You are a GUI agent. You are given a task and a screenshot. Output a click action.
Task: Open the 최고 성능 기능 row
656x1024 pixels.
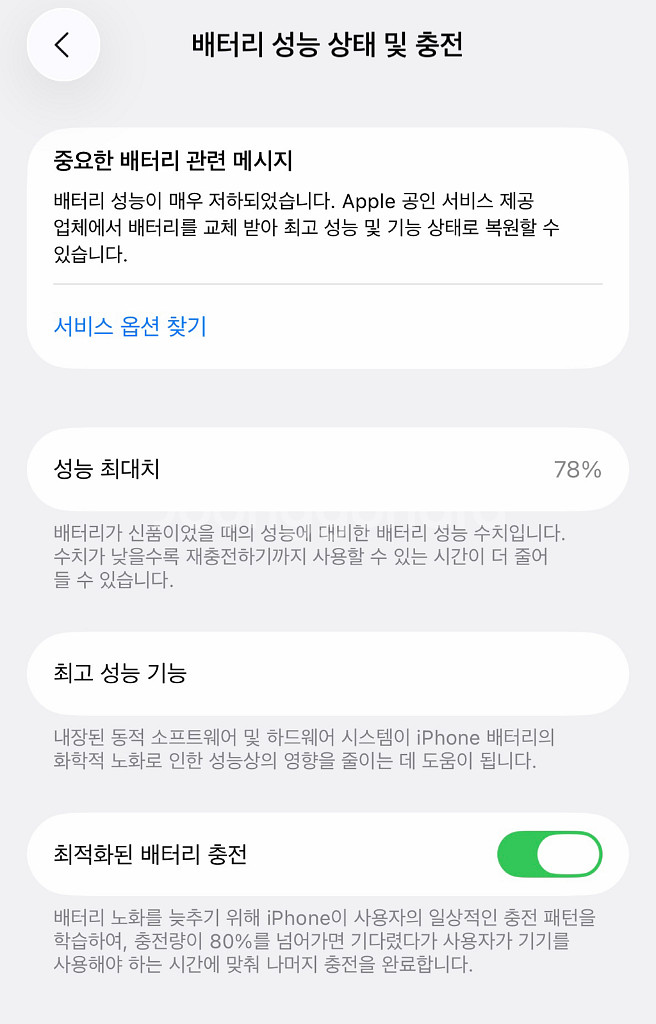[327, 673]
